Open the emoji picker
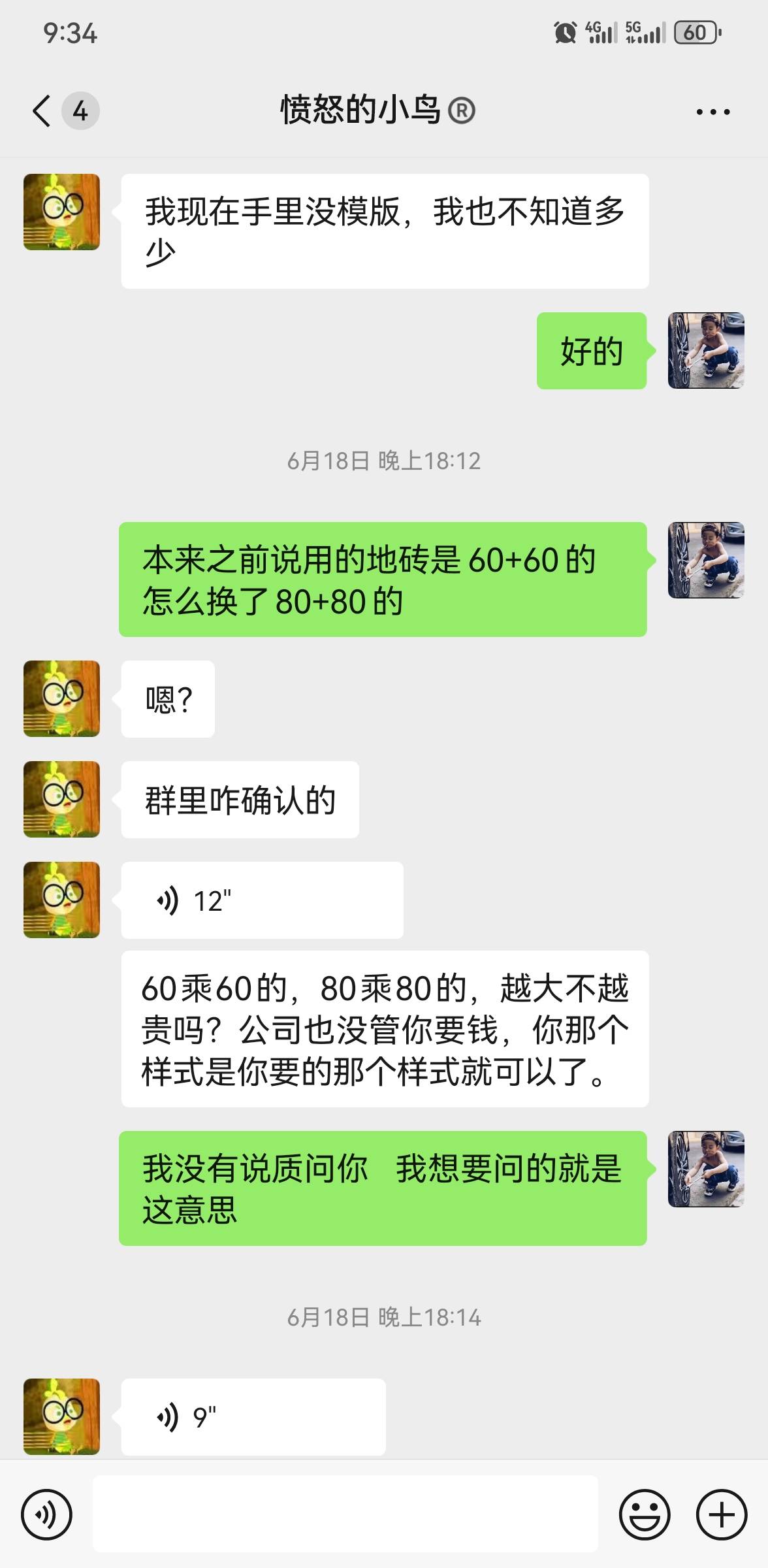 point(644,1514)
